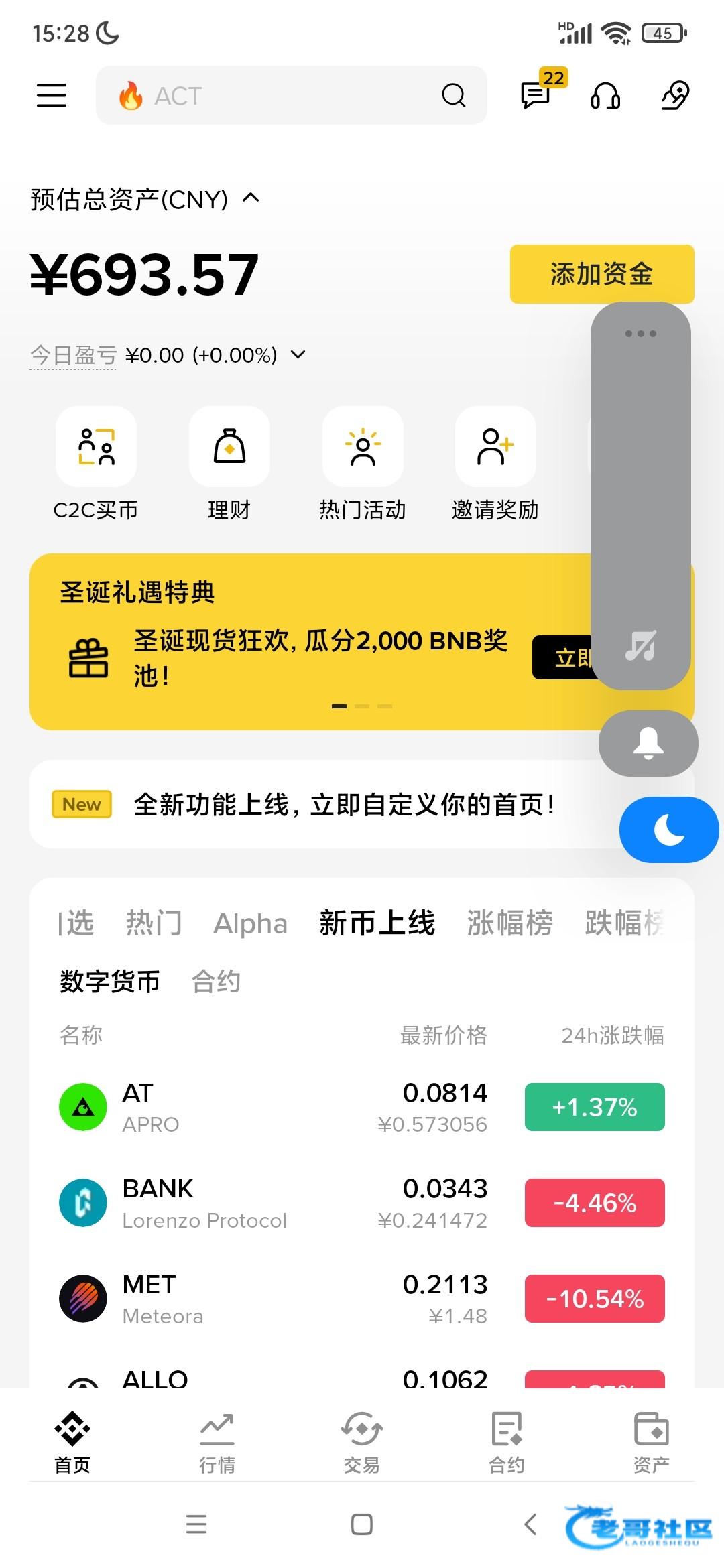Open AT APRO coin row
The image size is (724, 1568).
tap(268, 1107)
